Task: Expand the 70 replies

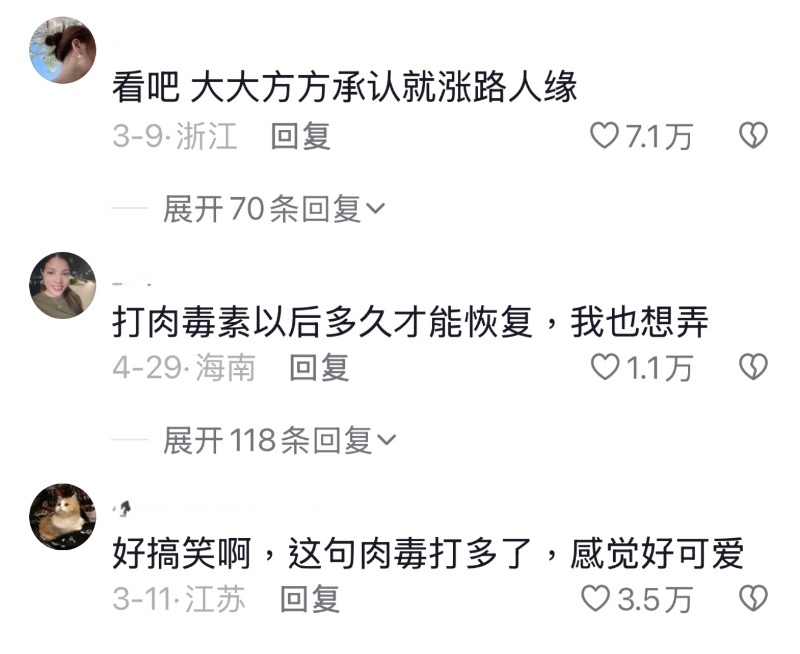Action: [274, 209]
